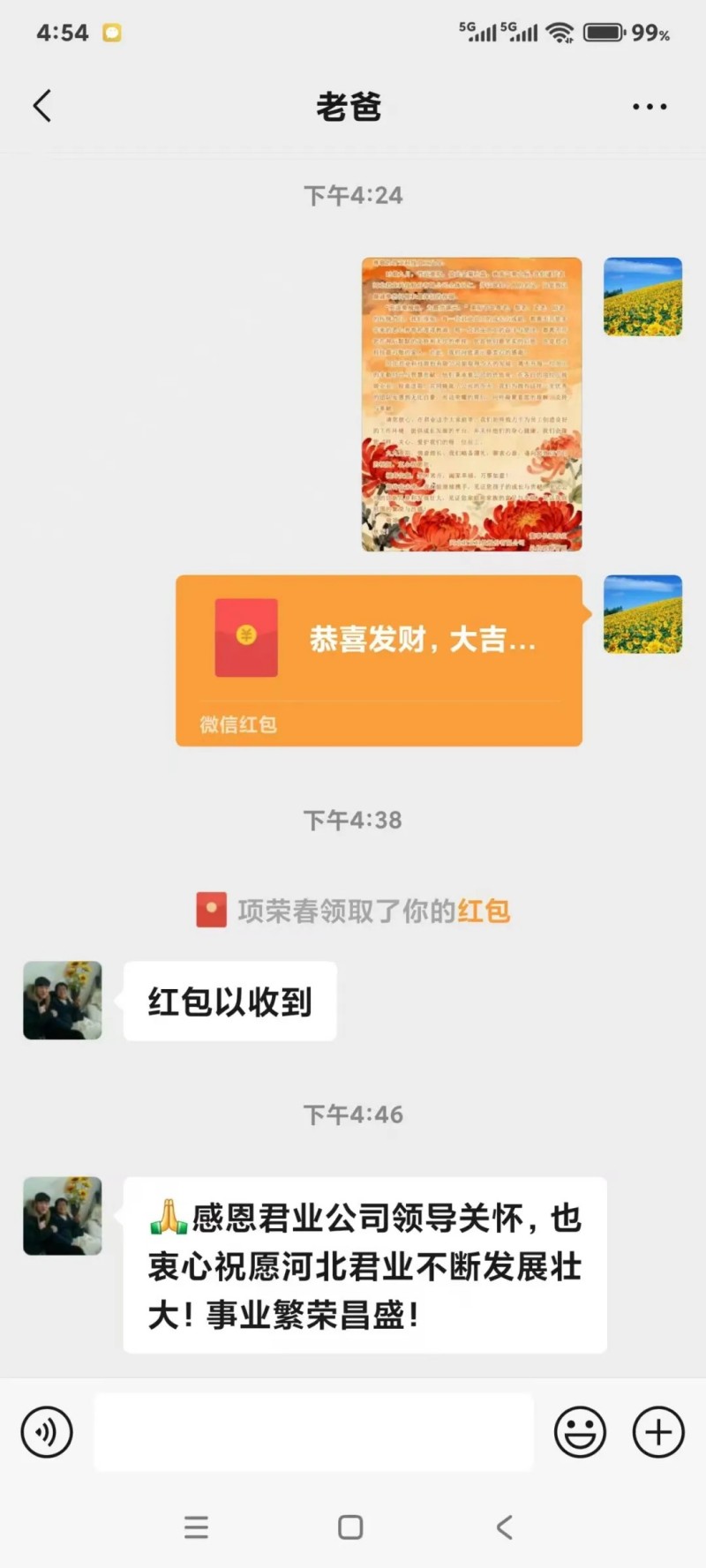Select the 红包以收到 message bubble
706x1568 pixels.
229,1001
